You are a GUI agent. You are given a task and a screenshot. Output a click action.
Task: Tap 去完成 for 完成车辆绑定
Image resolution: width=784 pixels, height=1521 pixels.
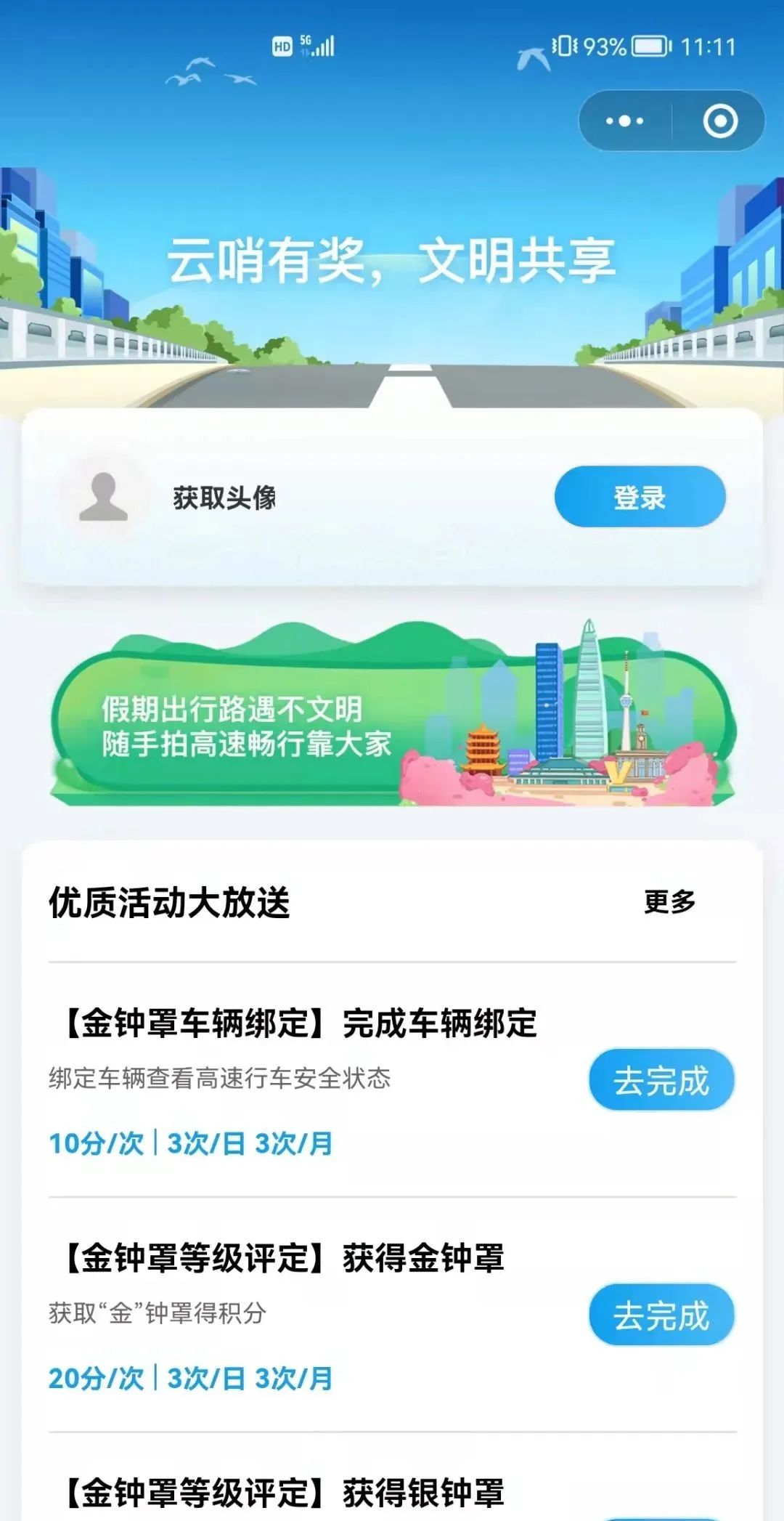point(661,1080)
